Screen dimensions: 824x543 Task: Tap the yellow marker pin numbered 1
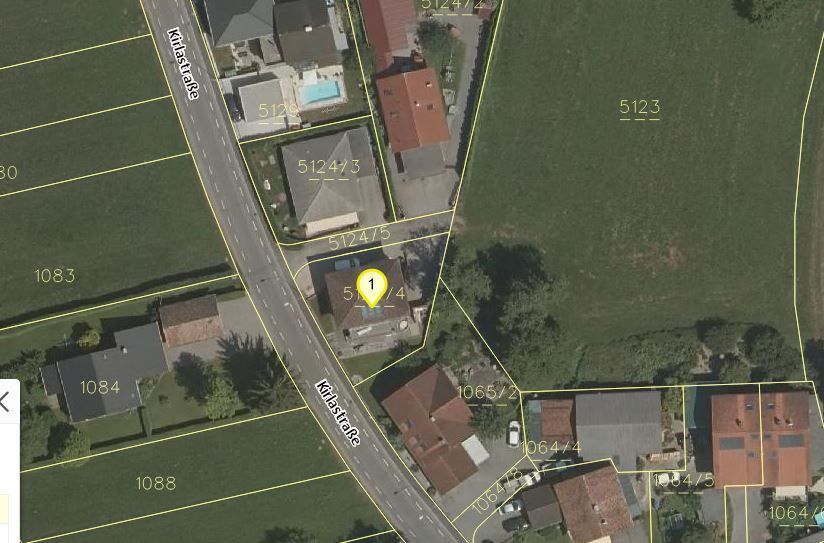[372, 286]
